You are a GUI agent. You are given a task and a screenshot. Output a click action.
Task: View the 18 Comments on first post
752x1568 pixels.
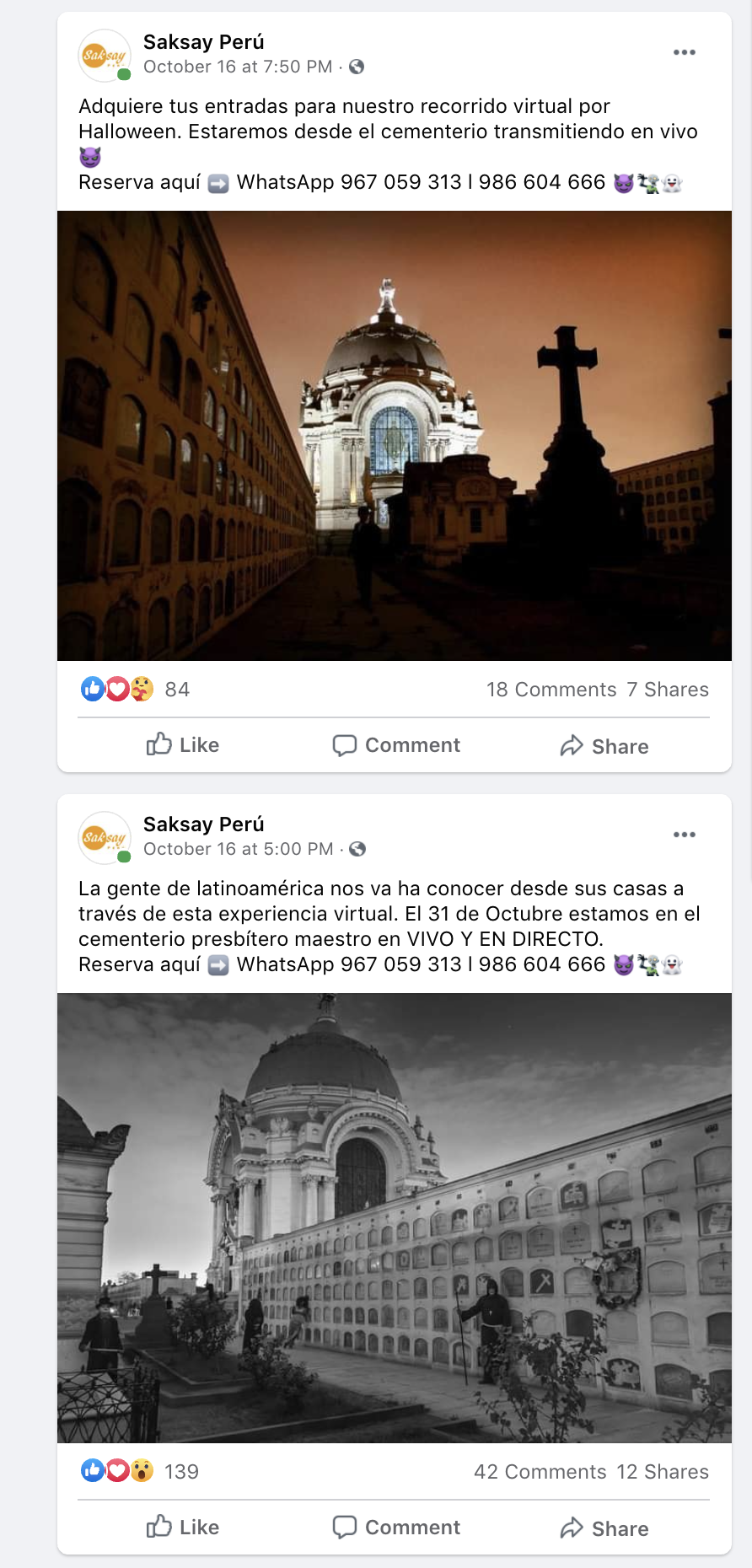click(551, 690)
